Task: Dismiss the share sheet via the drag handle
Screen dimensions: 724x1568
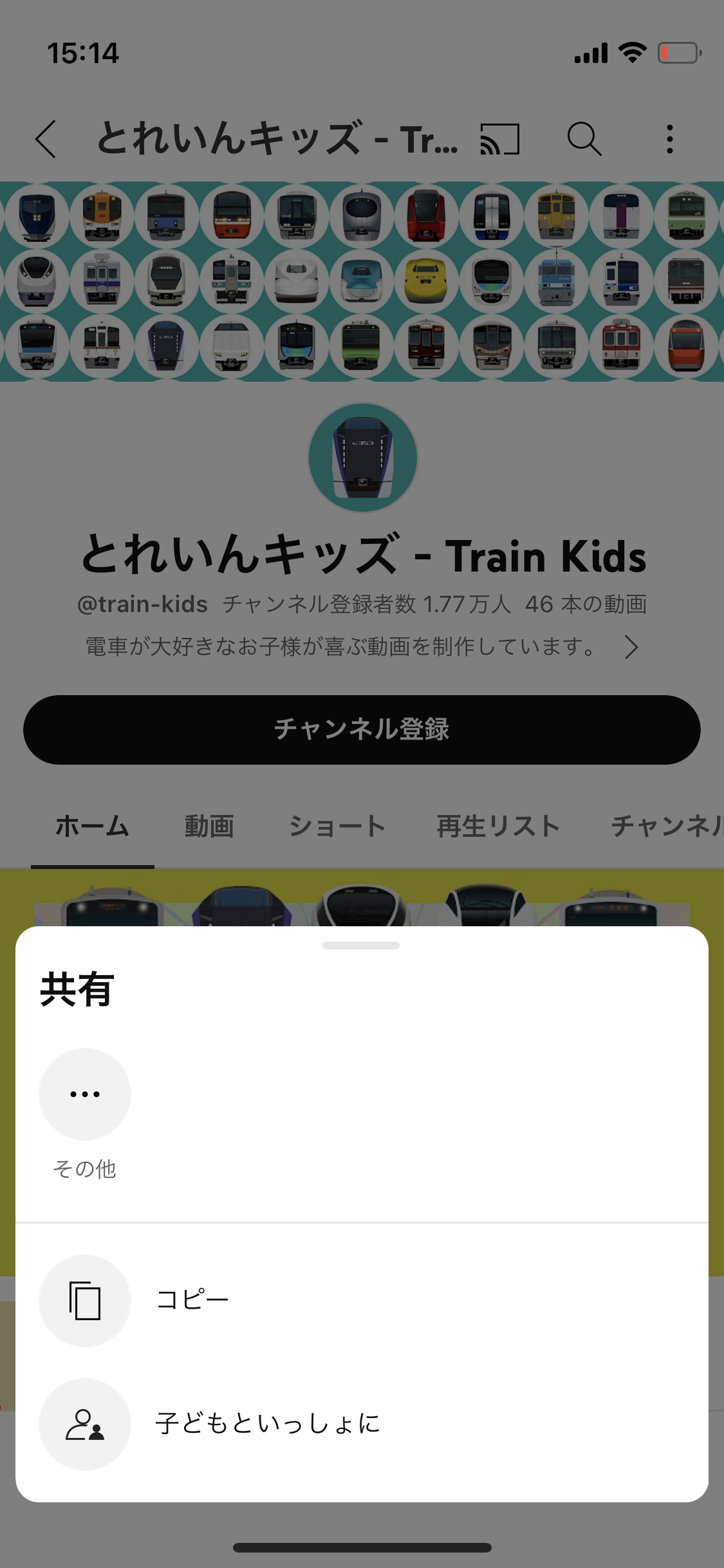Action: (x=361, y=946)
